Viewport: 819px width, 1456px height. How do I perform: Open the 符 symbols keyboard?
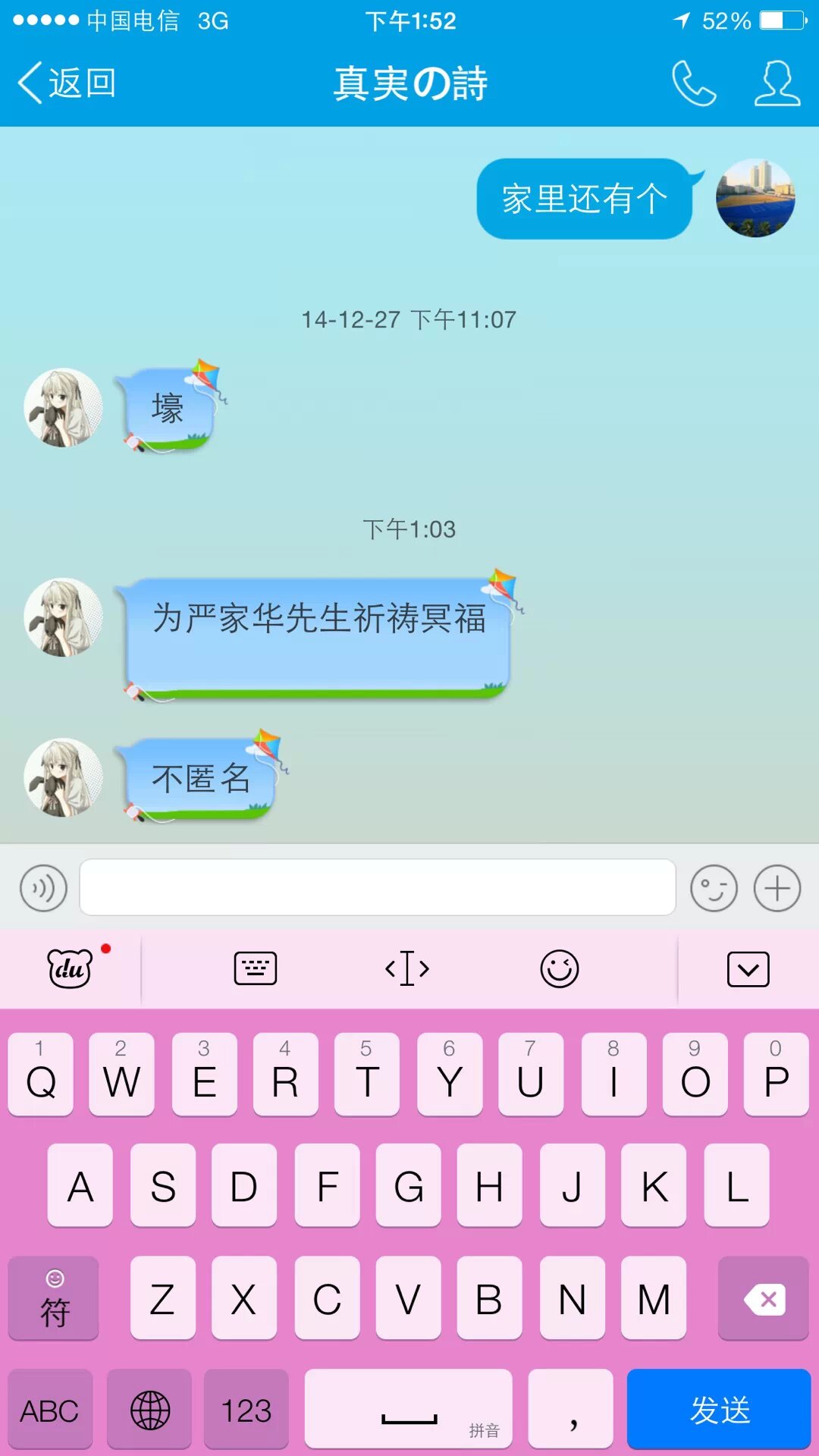pos(54,1299)
